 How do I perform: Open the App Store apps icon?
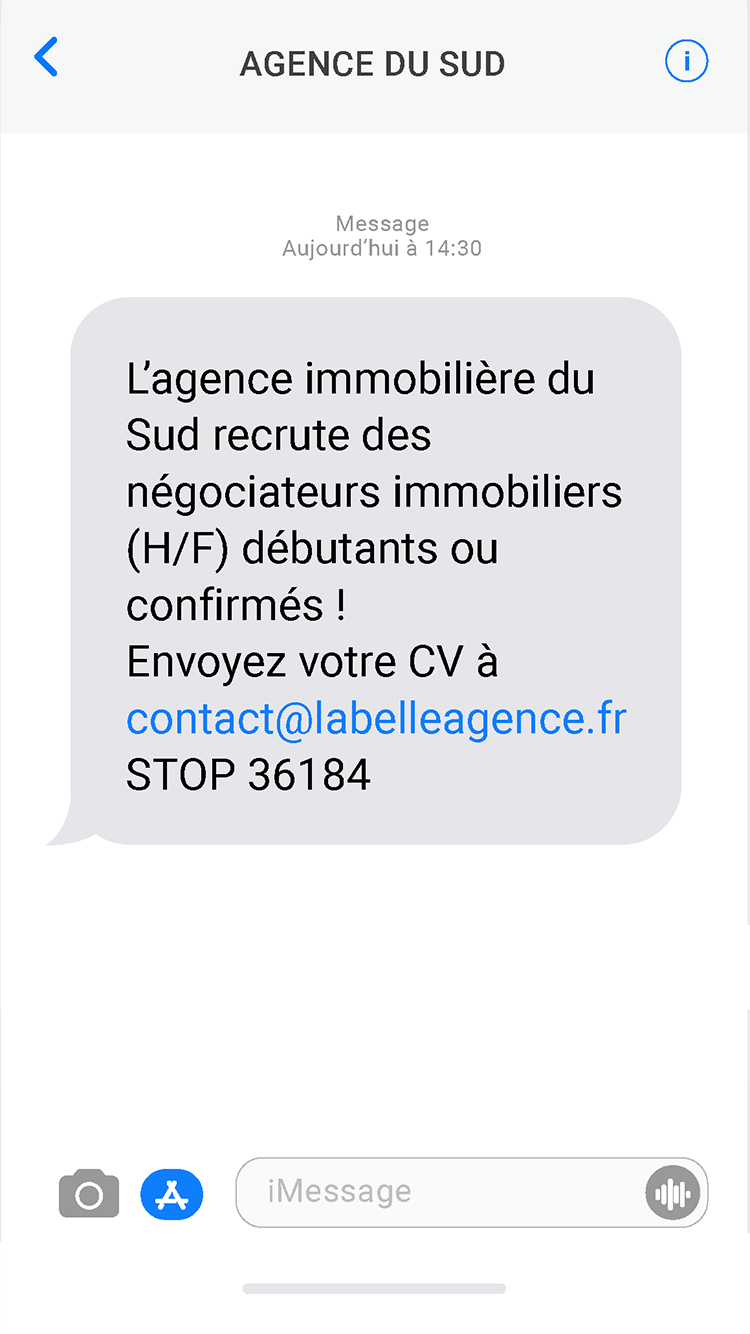pyautogui.click(x=172, y=1193)
